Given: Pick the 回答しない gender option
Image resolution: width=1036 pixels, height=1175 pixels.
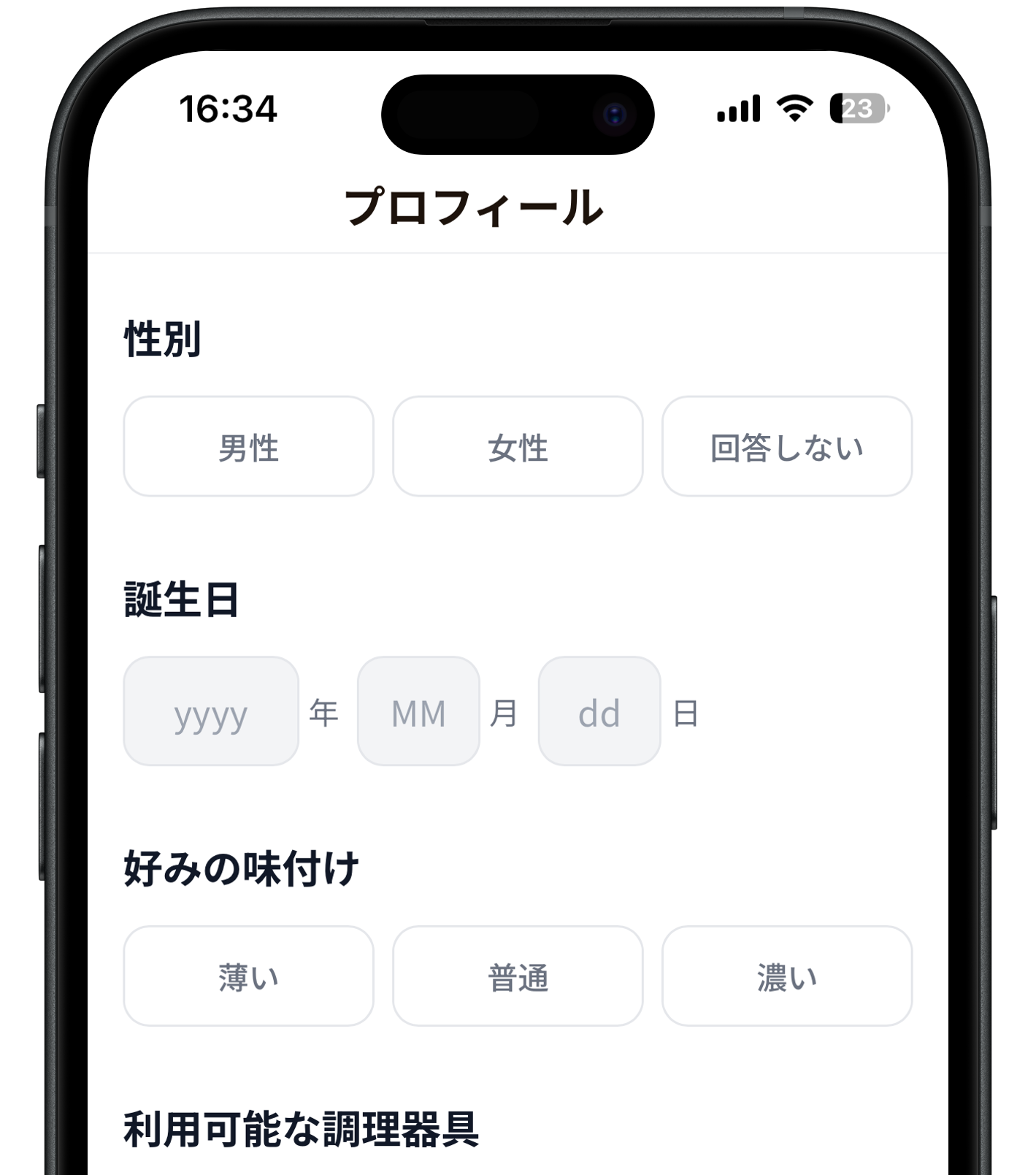Looking at the screenshot, I should [786, 447].
